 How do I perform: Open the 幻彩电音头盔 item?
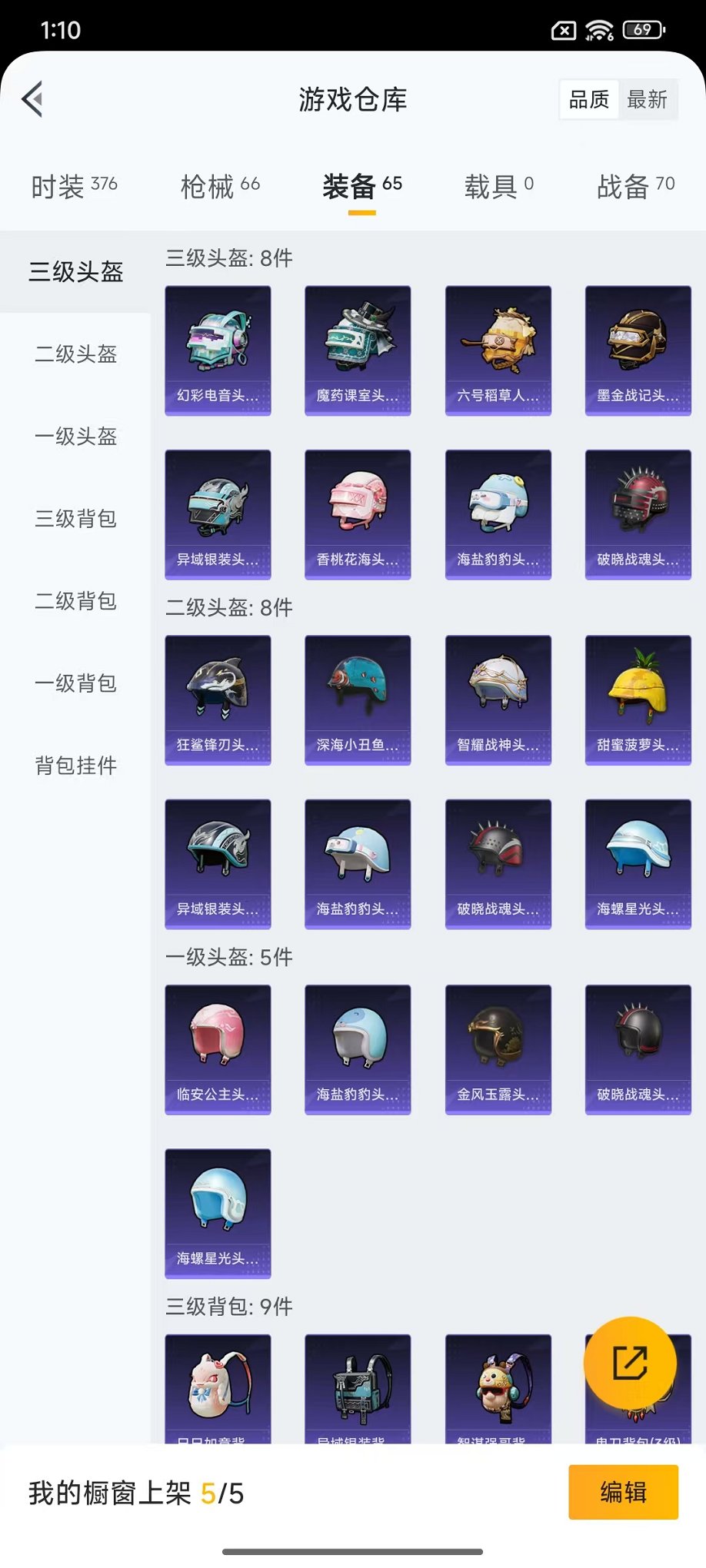(218, 350)
